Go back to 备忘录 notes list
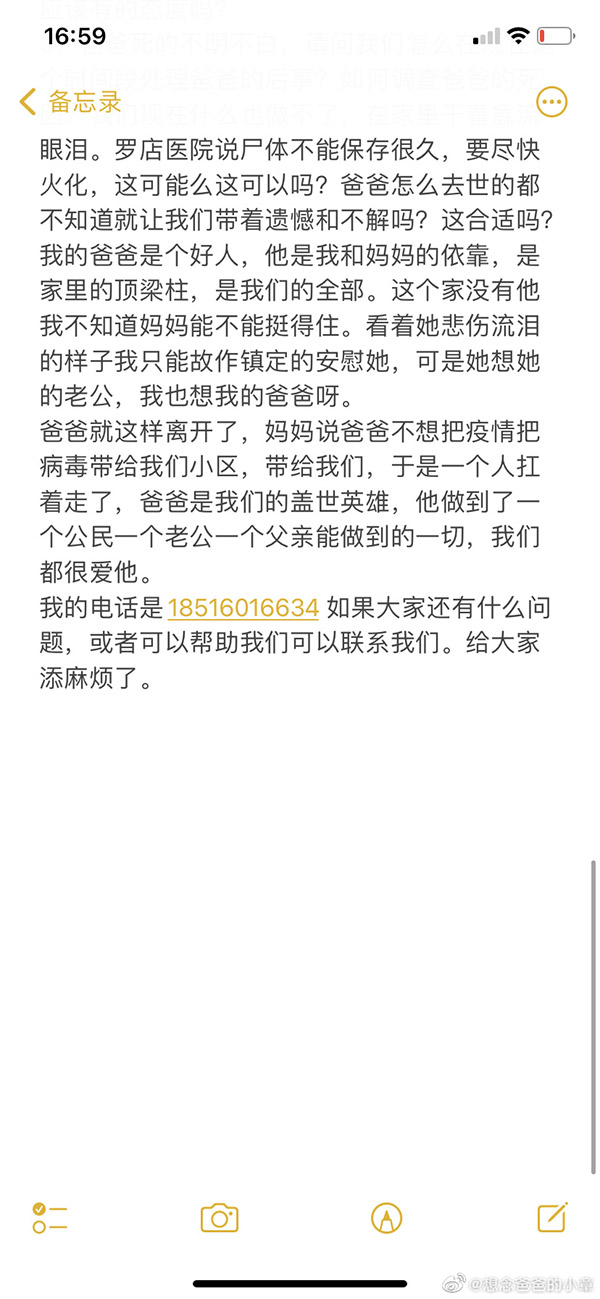The image size is (600, 1299). pyautogui.click(x=70, y=101)
